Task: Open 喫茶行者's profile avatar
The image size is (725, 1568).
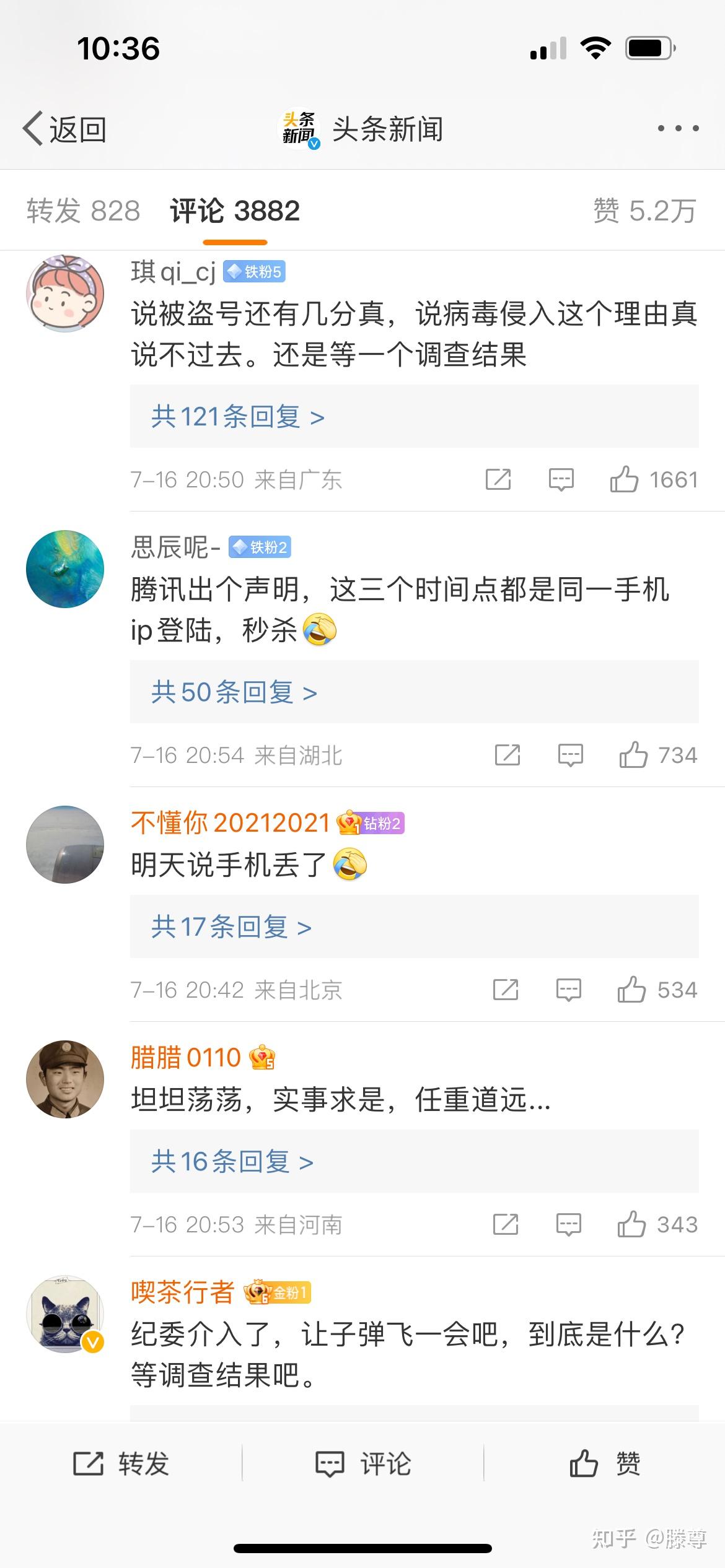Action: (x=65, y=1315)
